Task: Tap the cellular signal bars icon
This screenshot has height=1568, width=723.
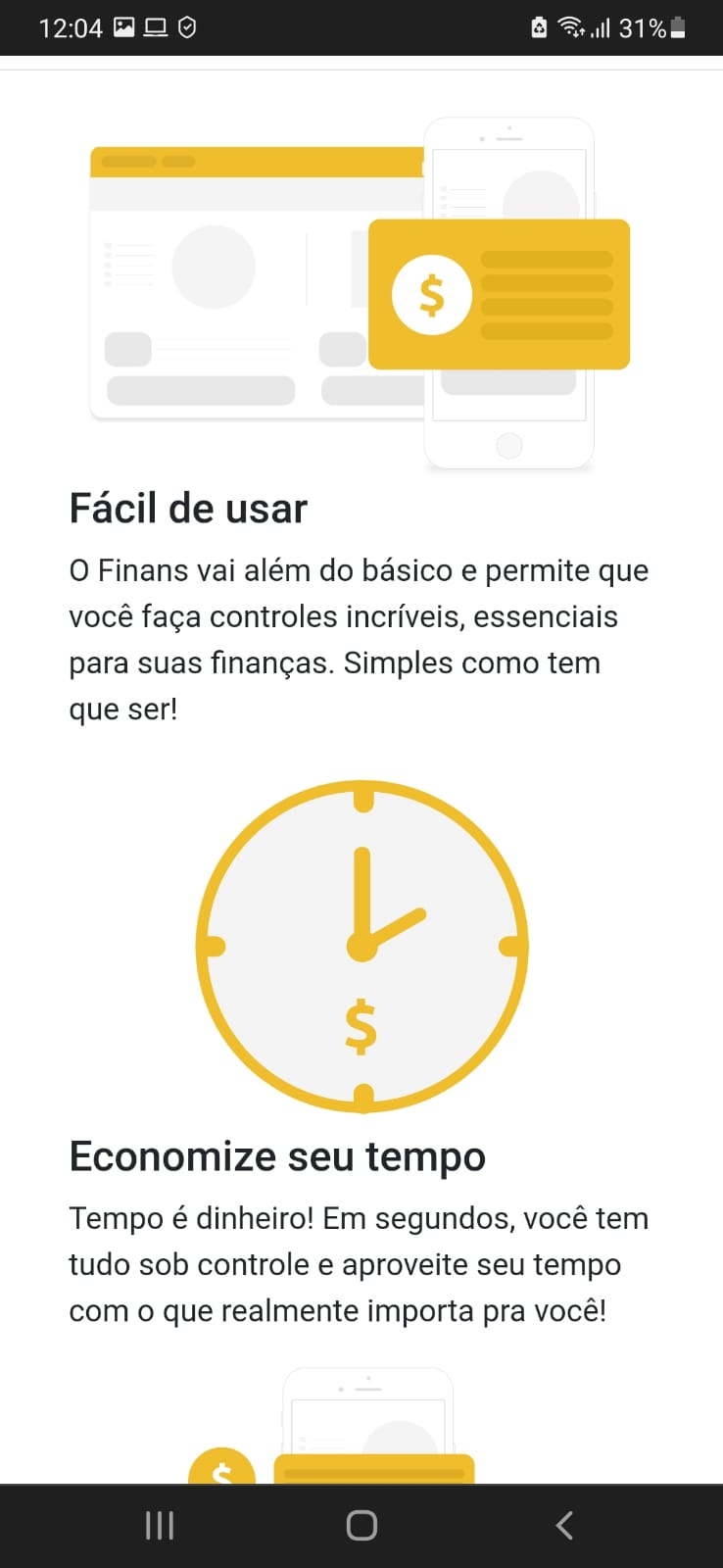Action: point(602,26)
